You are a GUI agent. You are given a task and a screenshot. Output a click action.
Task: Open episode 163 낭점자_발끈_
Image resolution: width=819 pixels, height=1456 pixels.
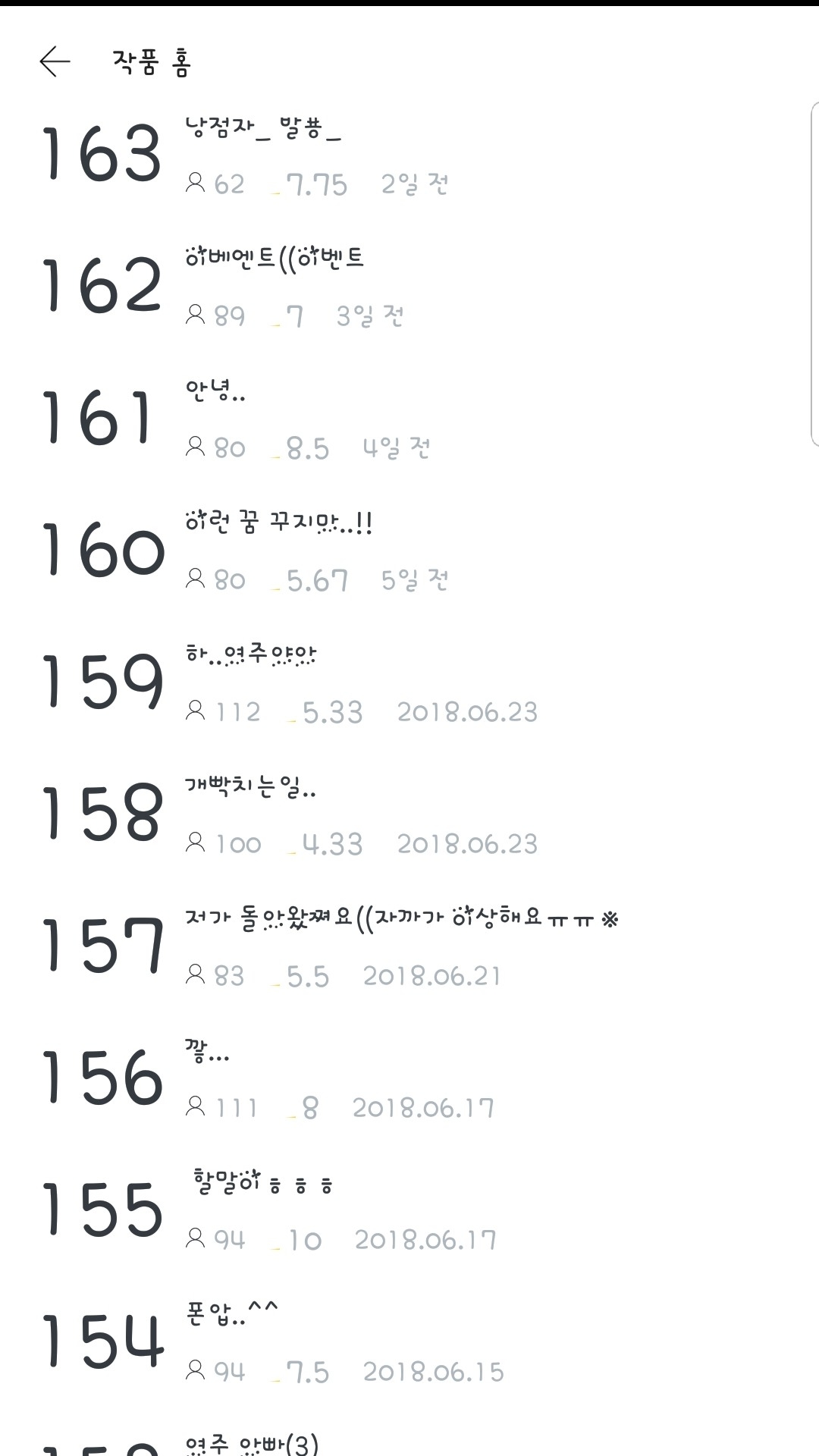409,155
